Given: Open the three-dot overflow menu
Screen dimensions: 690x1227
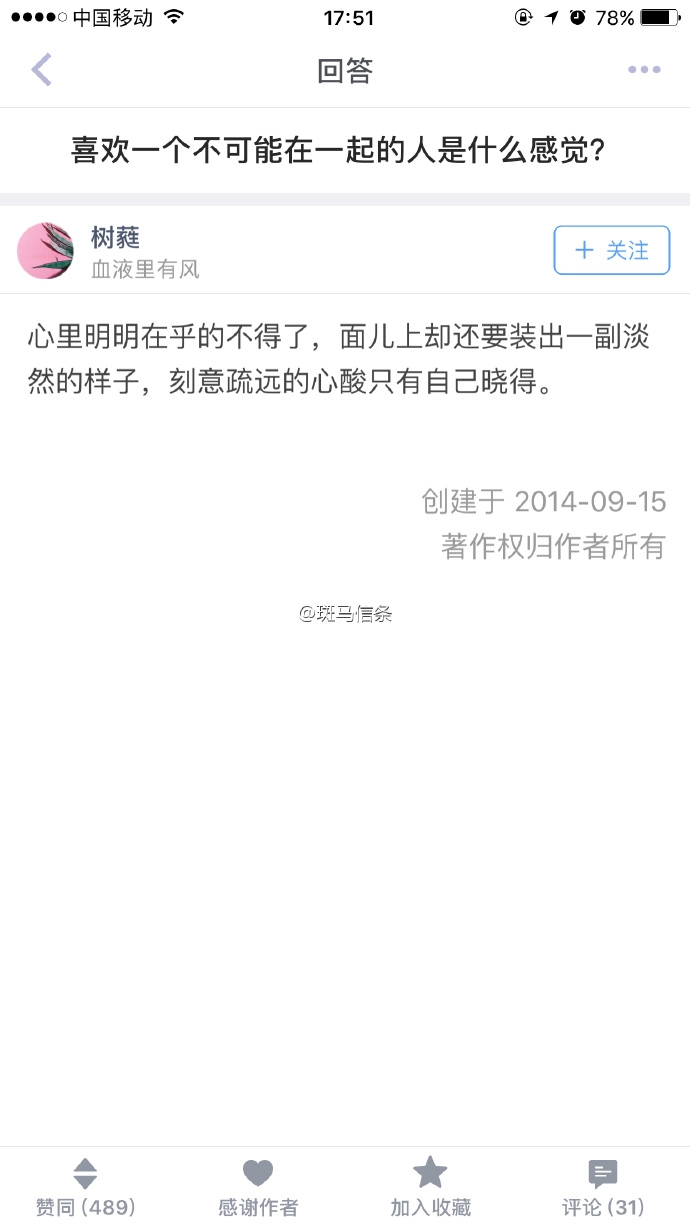Looking at the screenshot, I should pyautogui.click(x=644, y=70).
